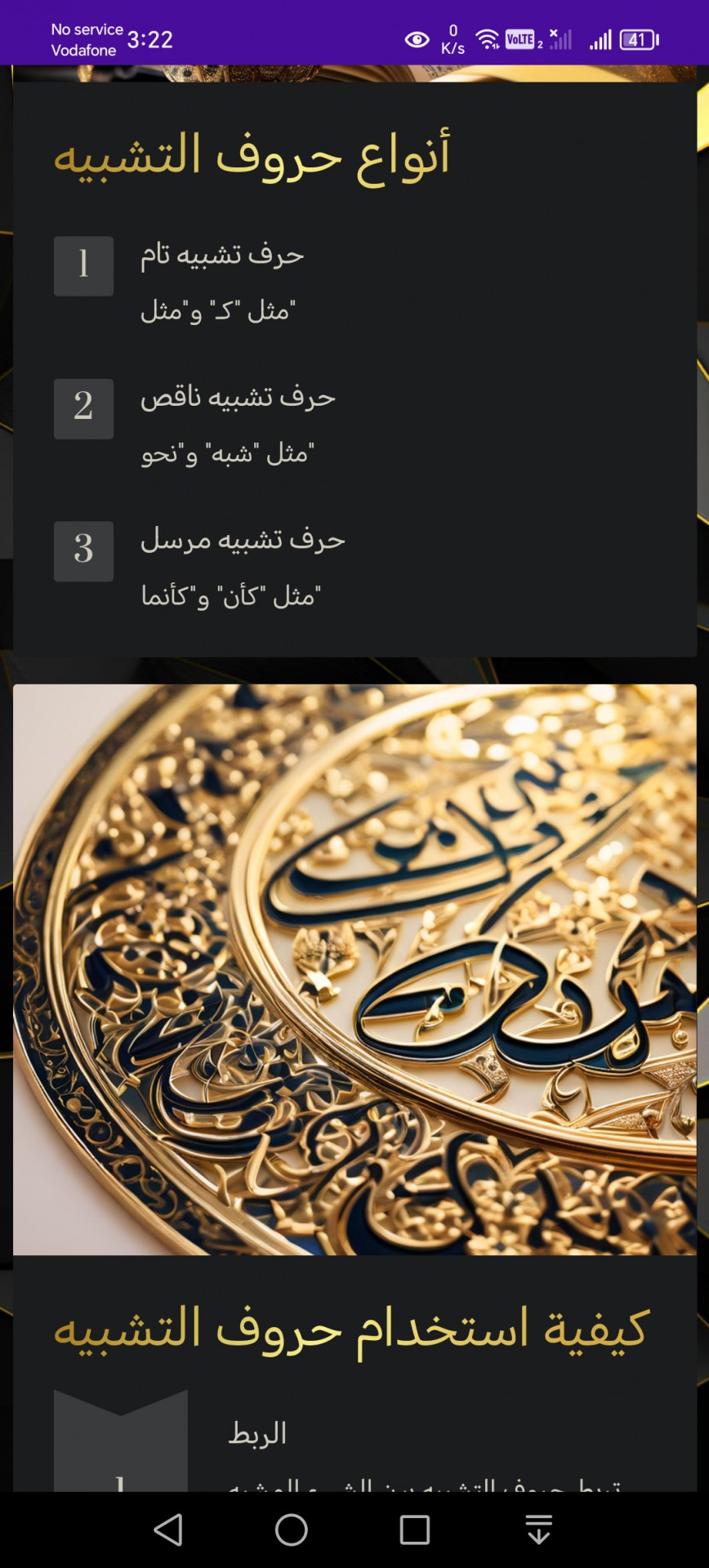Tap the home circle in navigation bar
Viewport: 709px width, 1568px height.
coord(292,1530)
